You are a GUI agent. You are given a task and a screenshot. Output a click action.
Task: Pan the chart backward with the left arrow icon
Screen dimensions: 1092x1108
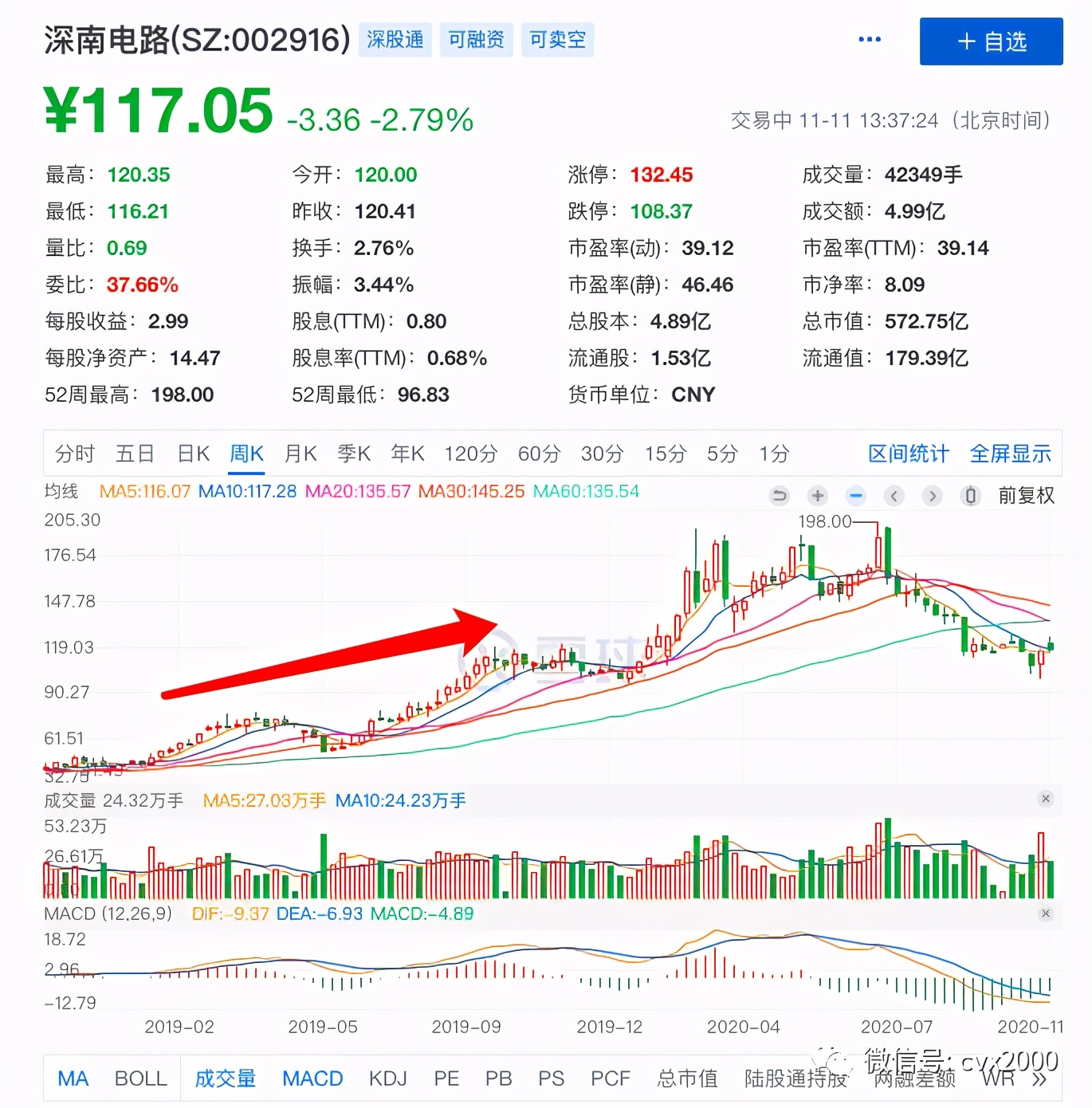coord(894,496)
